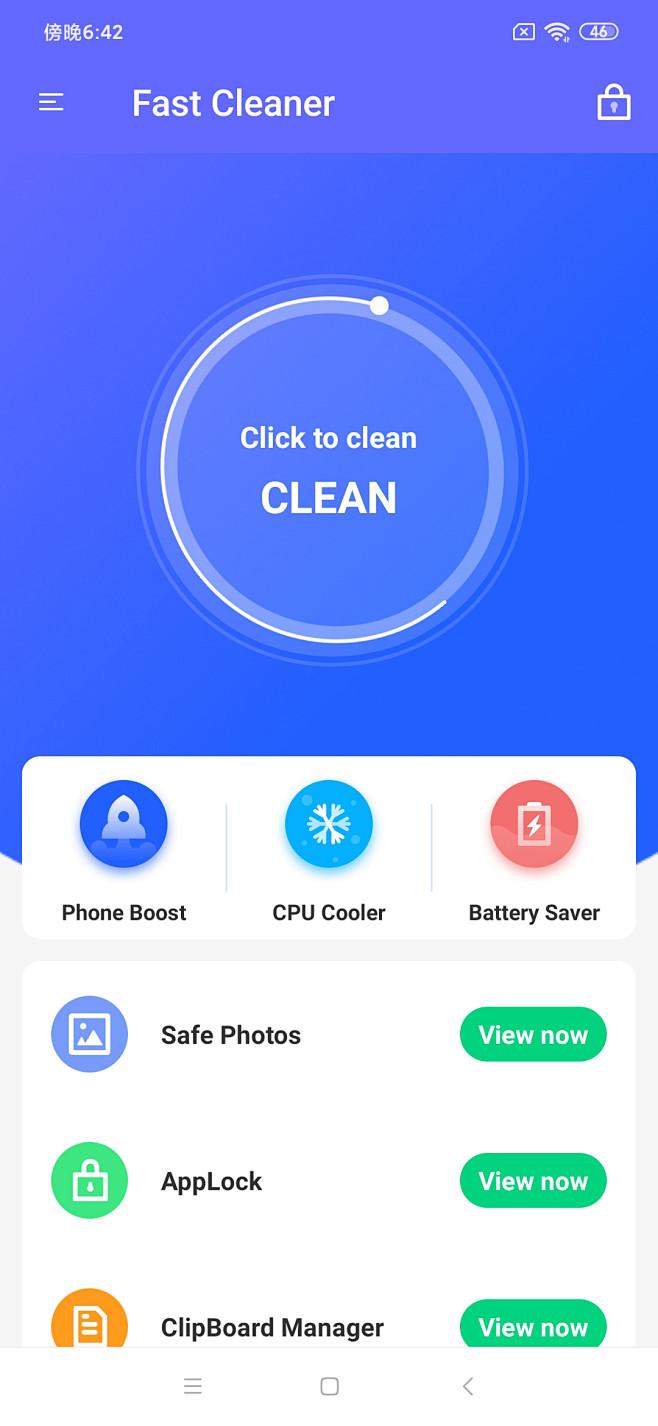Open the lock icon in app bar
658x1426 pixels.
click(x=613, y=103)
